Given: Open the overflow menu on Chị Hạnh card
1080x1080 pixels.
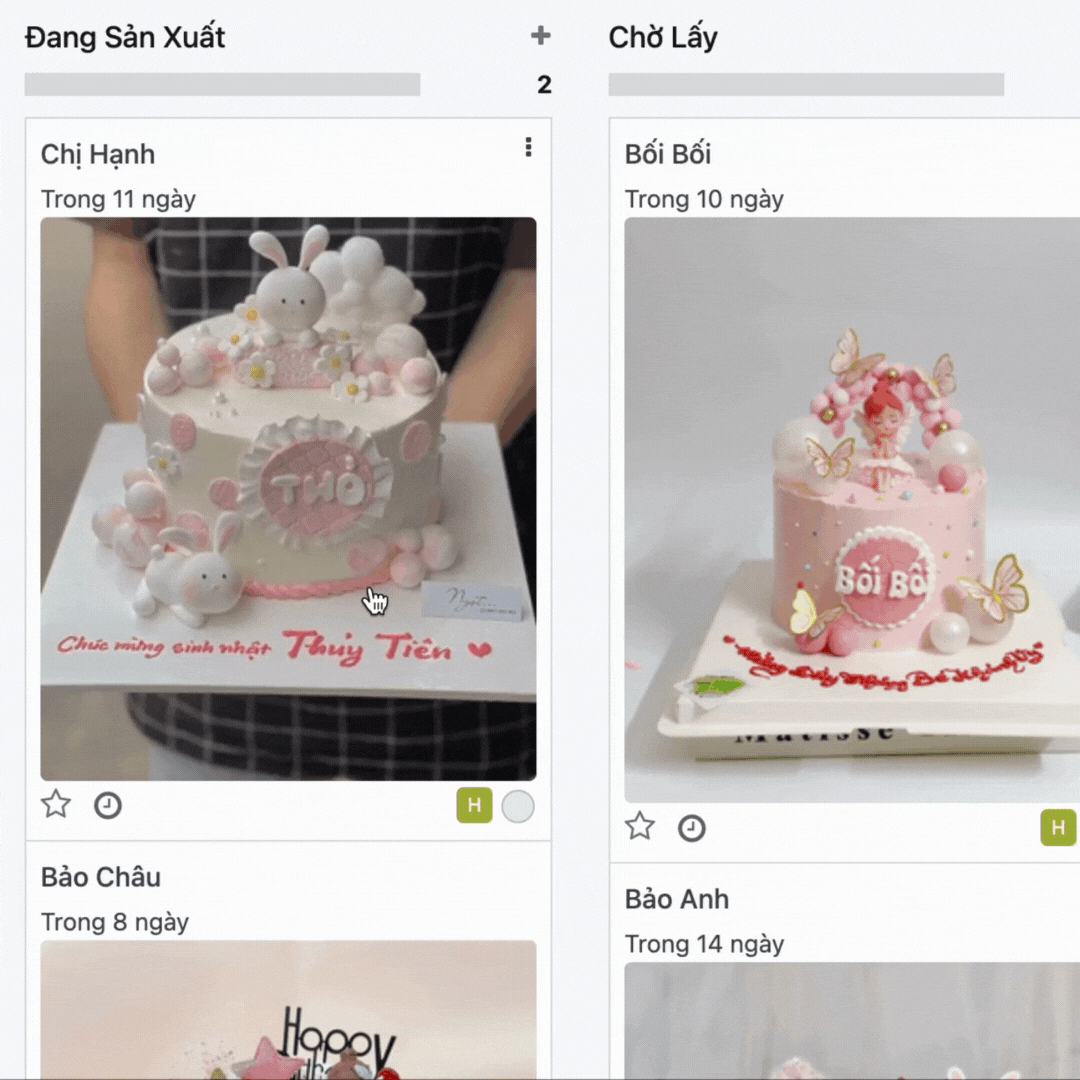Looking at the screenshot, I should tap(528, 148).
